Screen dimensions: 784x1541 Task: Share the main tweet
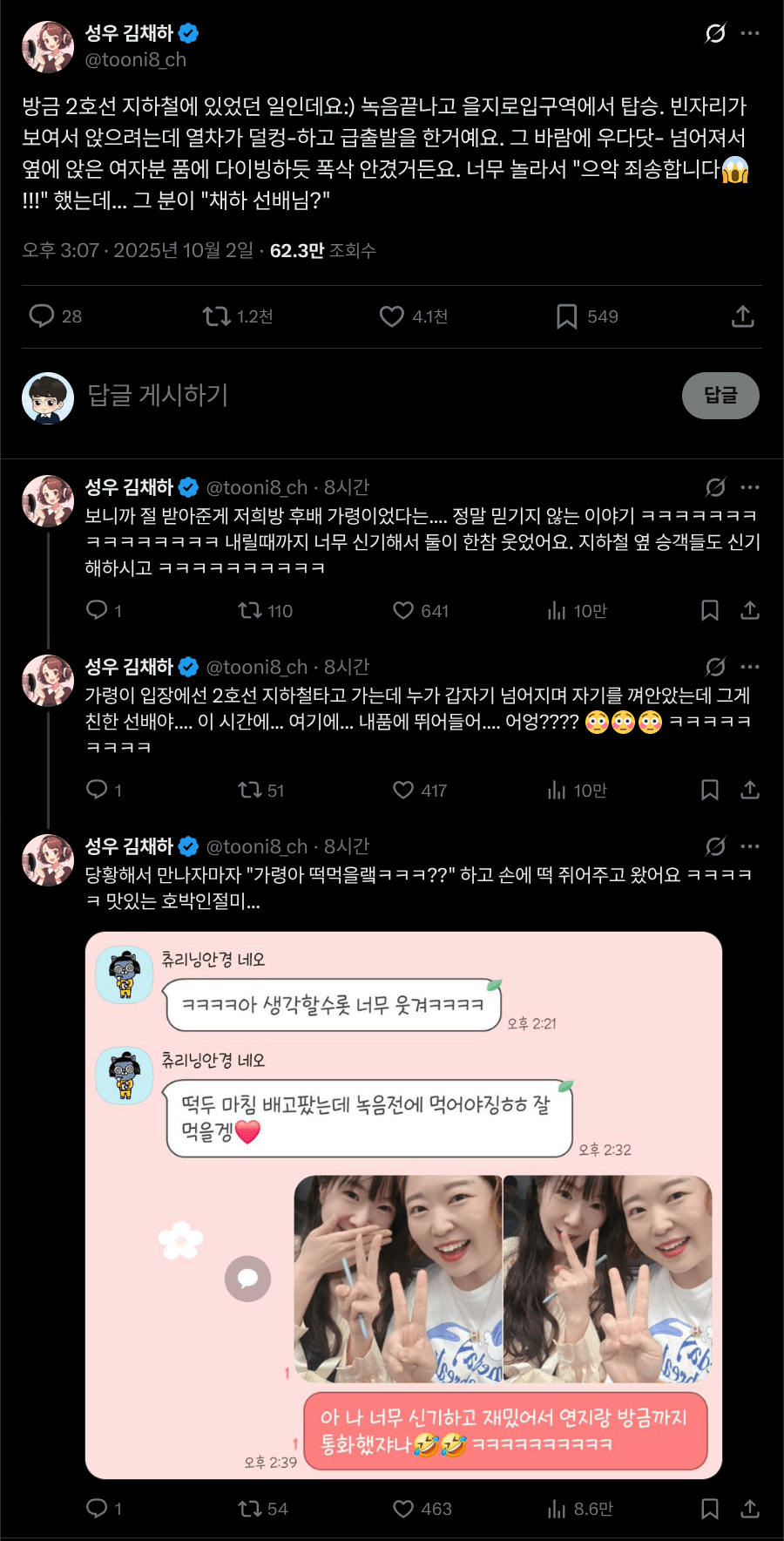click(742, 316)
